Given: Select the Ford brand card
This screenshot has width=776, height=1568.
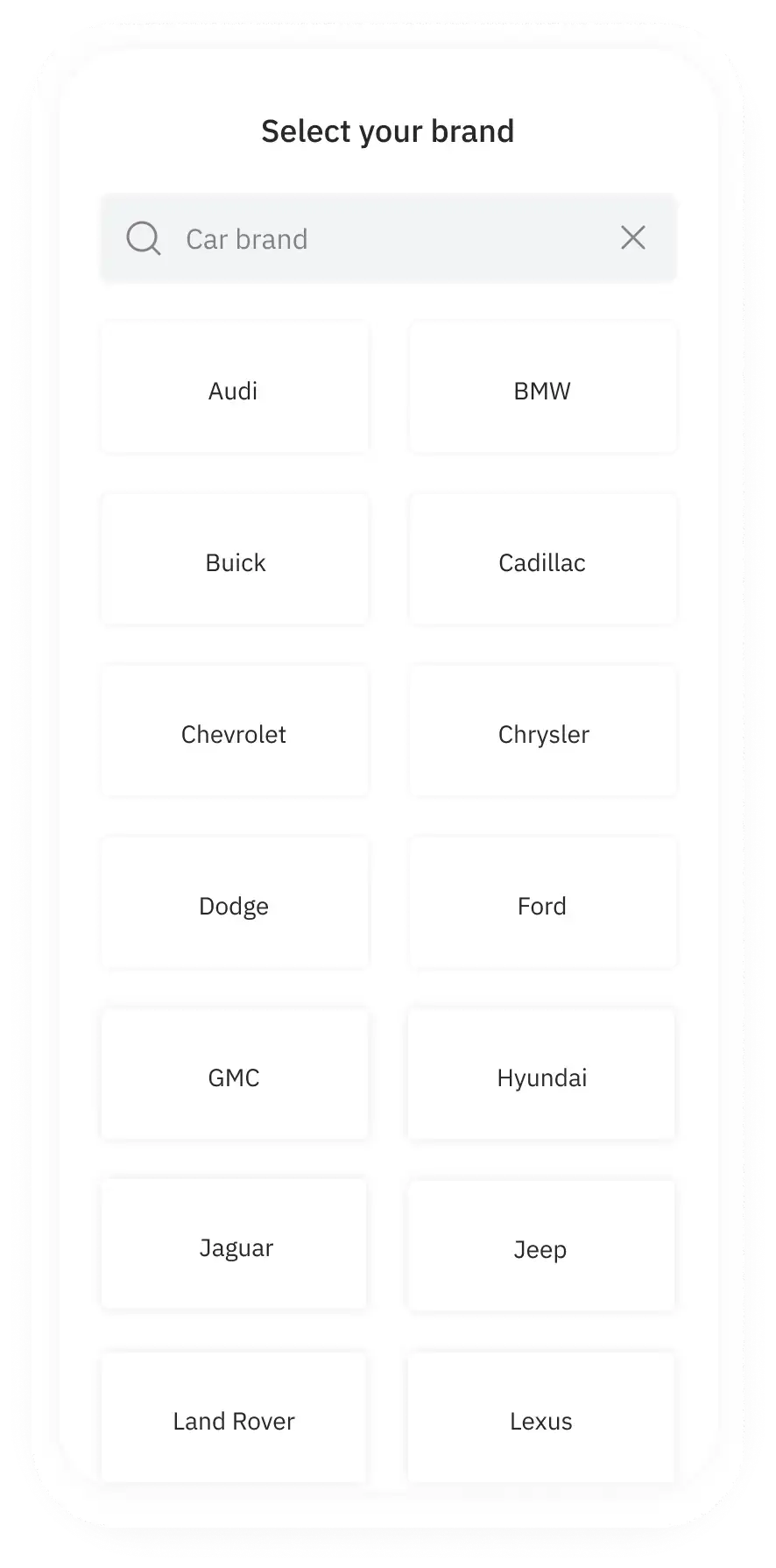Looking at the screenshot, I should pos(541,903).
